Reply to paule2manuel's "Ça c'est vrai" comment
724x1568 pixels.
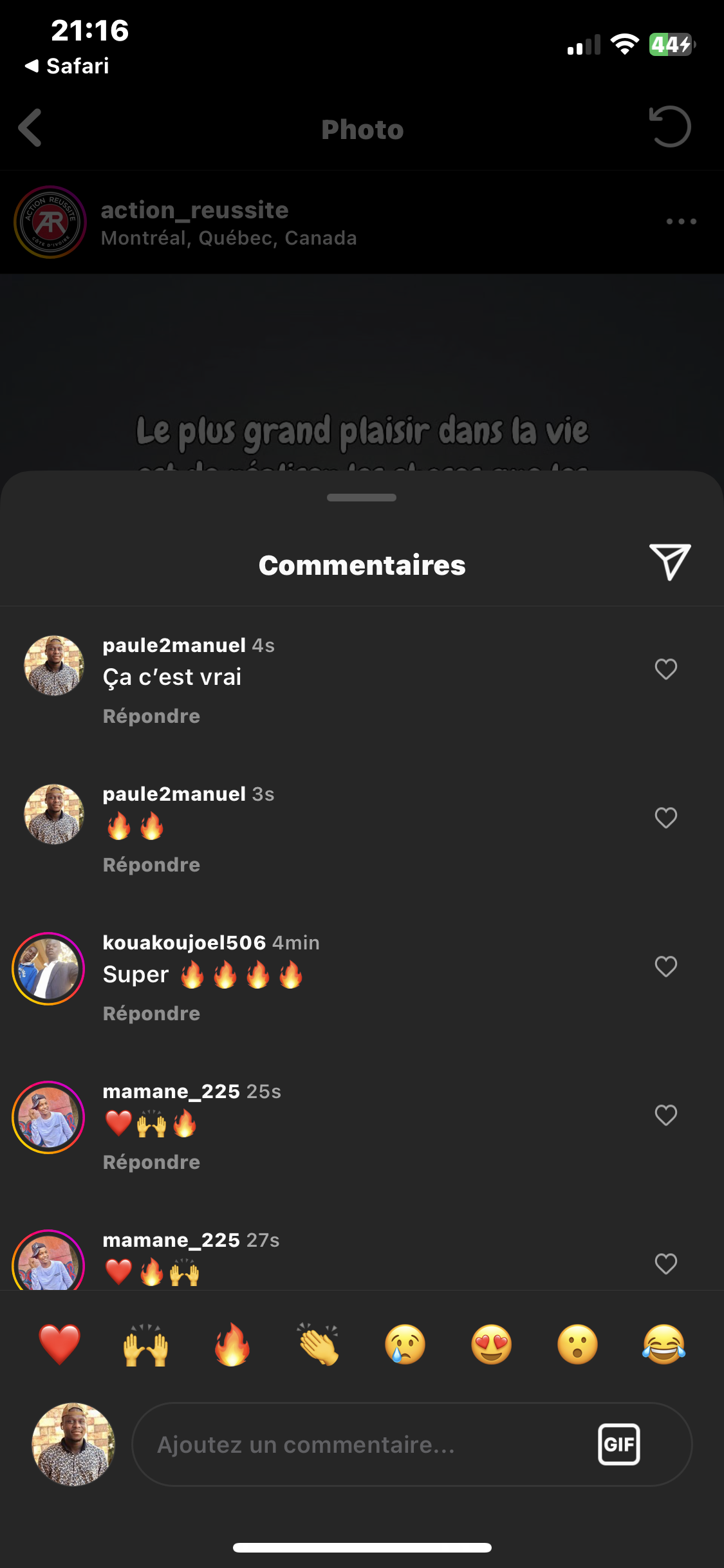[151, 716]
